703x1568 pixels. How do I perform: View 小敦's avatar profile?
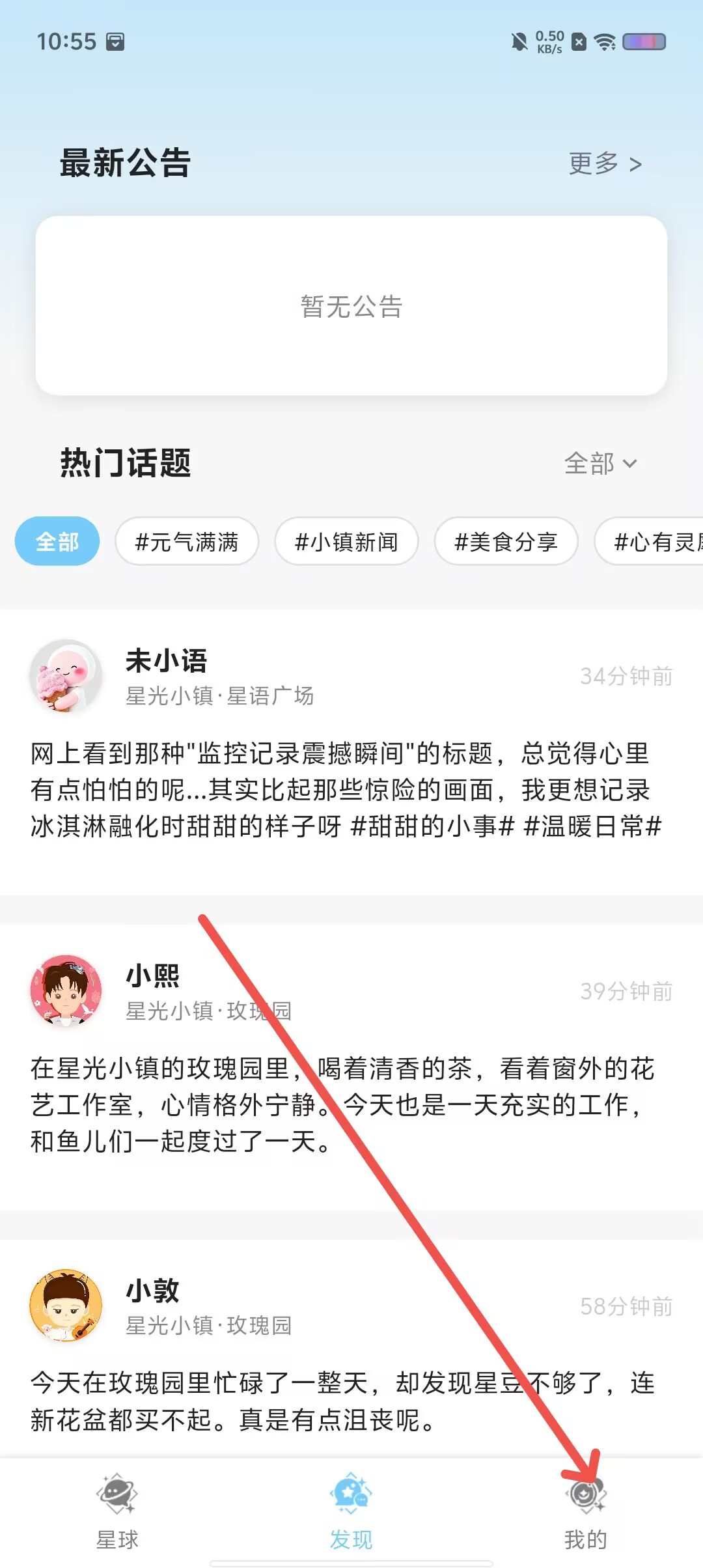point(66,1306)
